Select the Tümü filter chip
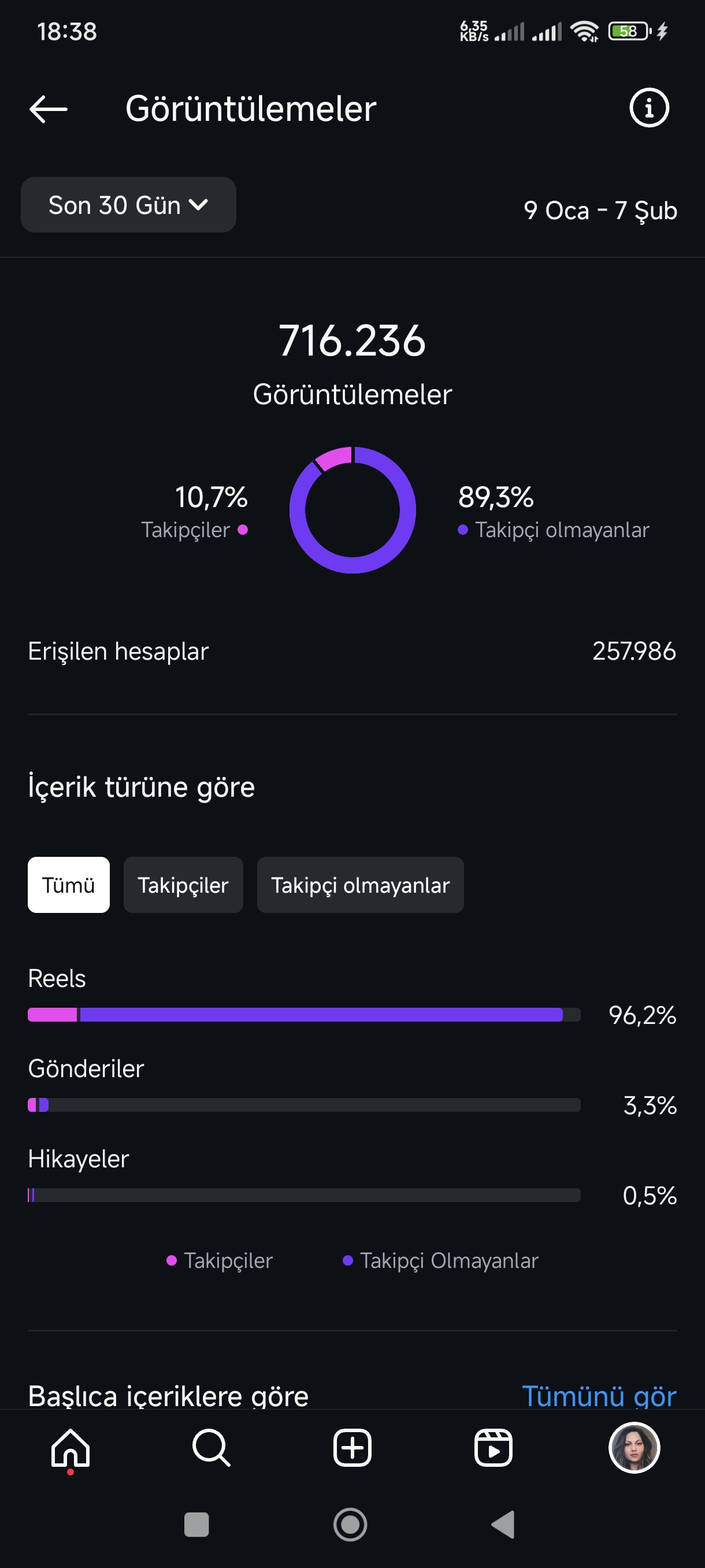Viewport: 705px width, 1568px height. pos(69,885)
